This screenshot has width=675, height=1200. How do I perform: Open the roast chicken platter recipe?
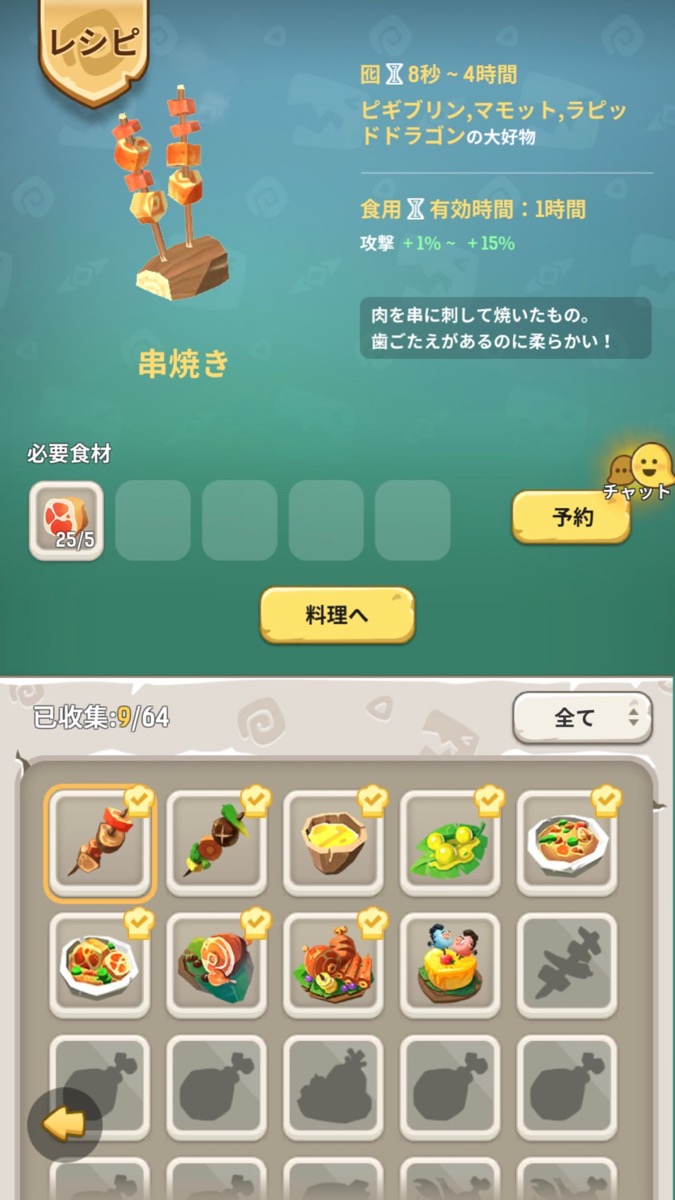pos(334,965)
